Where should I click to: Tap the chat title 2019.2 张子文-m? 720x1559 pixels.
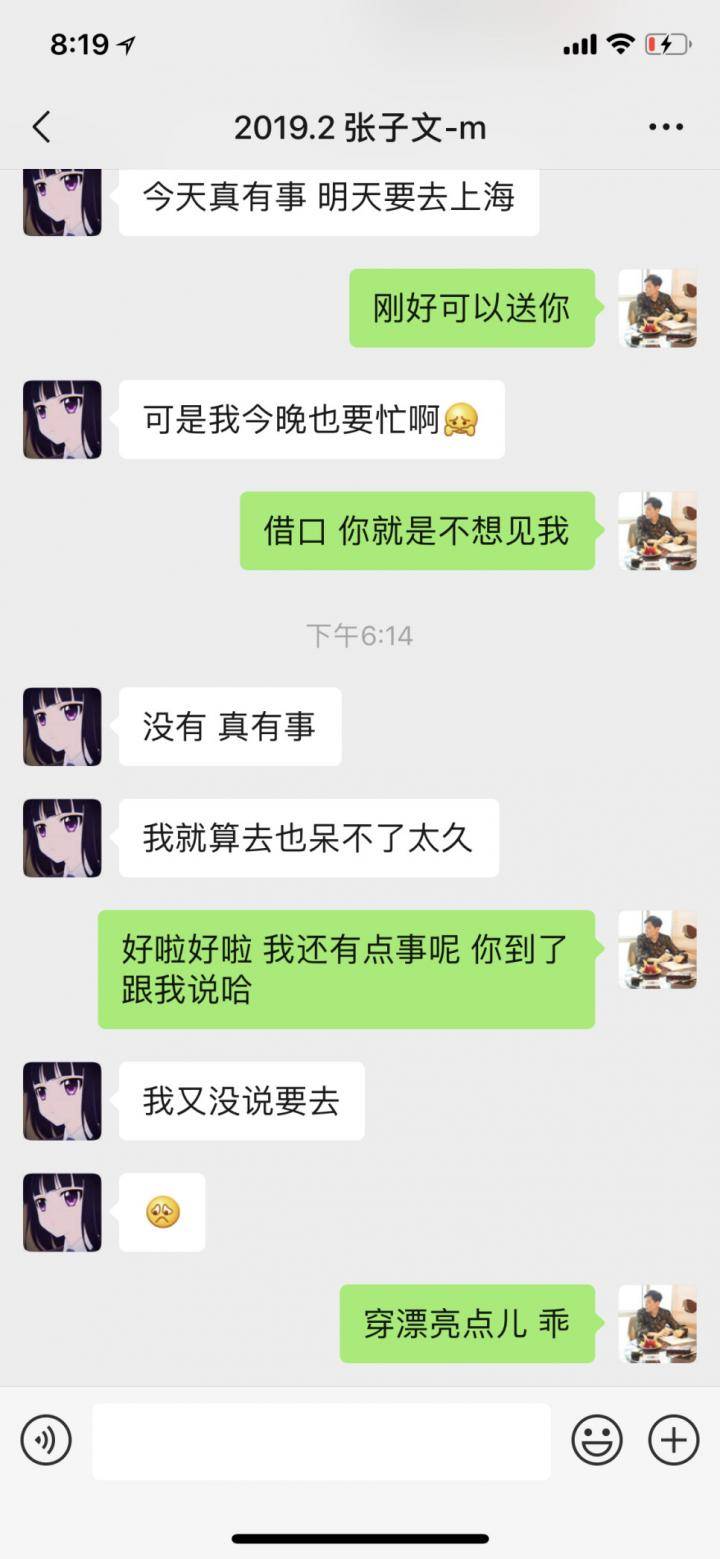click(360, 128)
